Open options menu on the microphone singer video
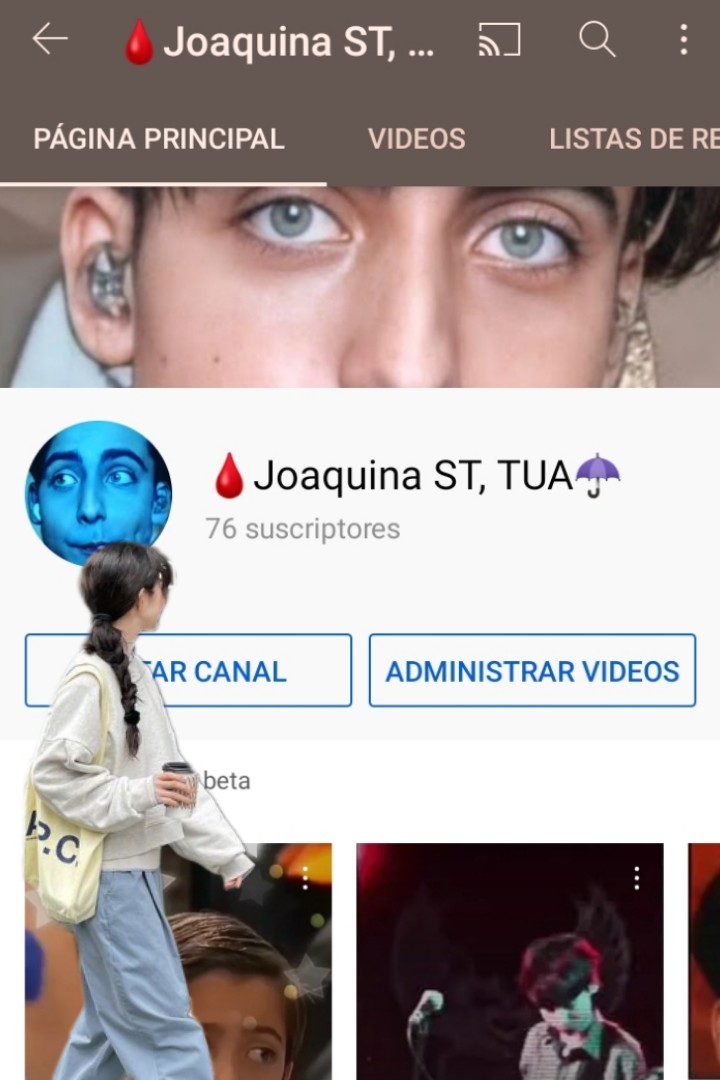Screen dimensions: 720x1080 pos(637,878)
